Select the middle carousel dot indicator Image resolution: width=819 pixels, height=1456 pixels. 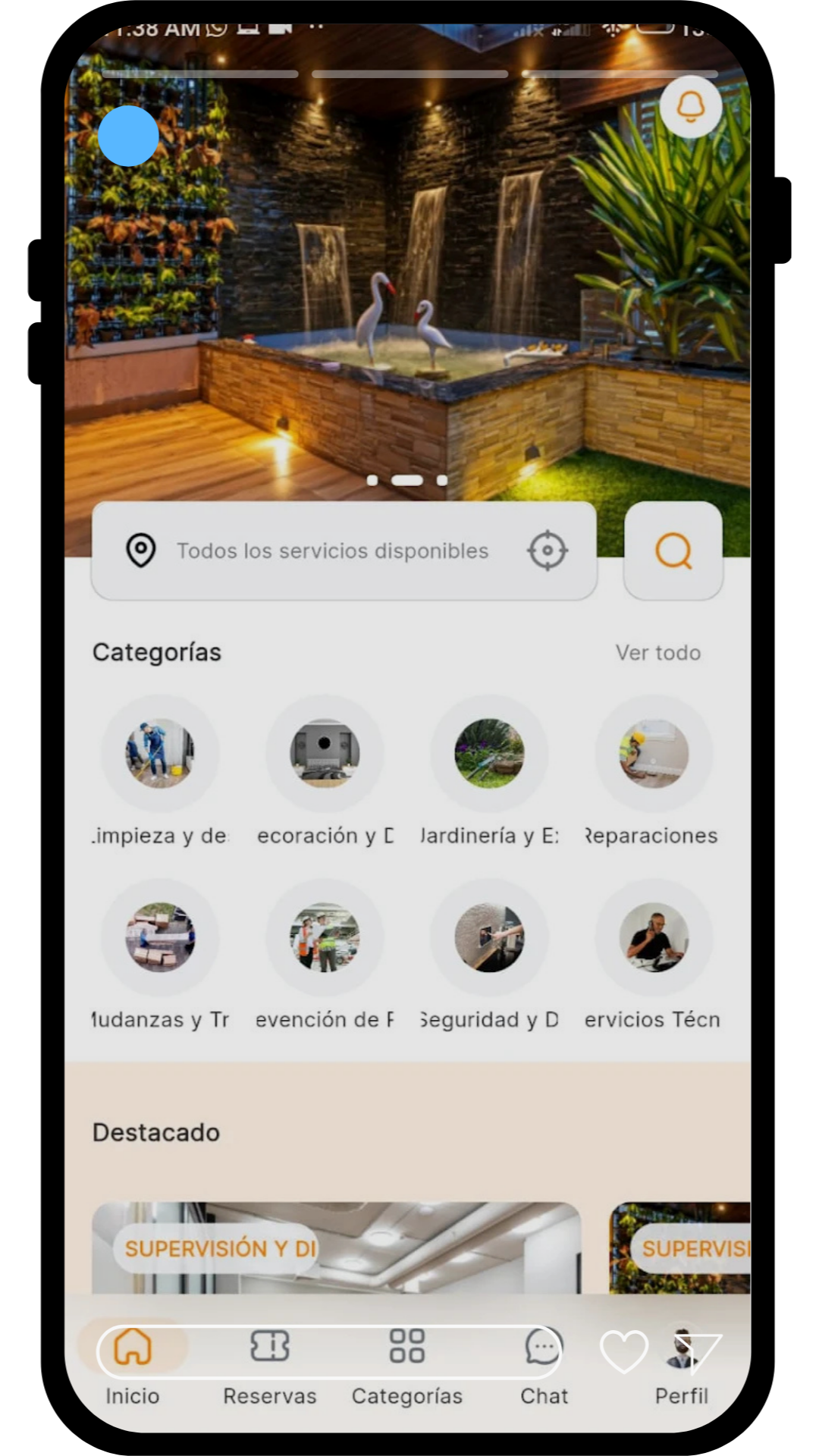tap(407, 479)
